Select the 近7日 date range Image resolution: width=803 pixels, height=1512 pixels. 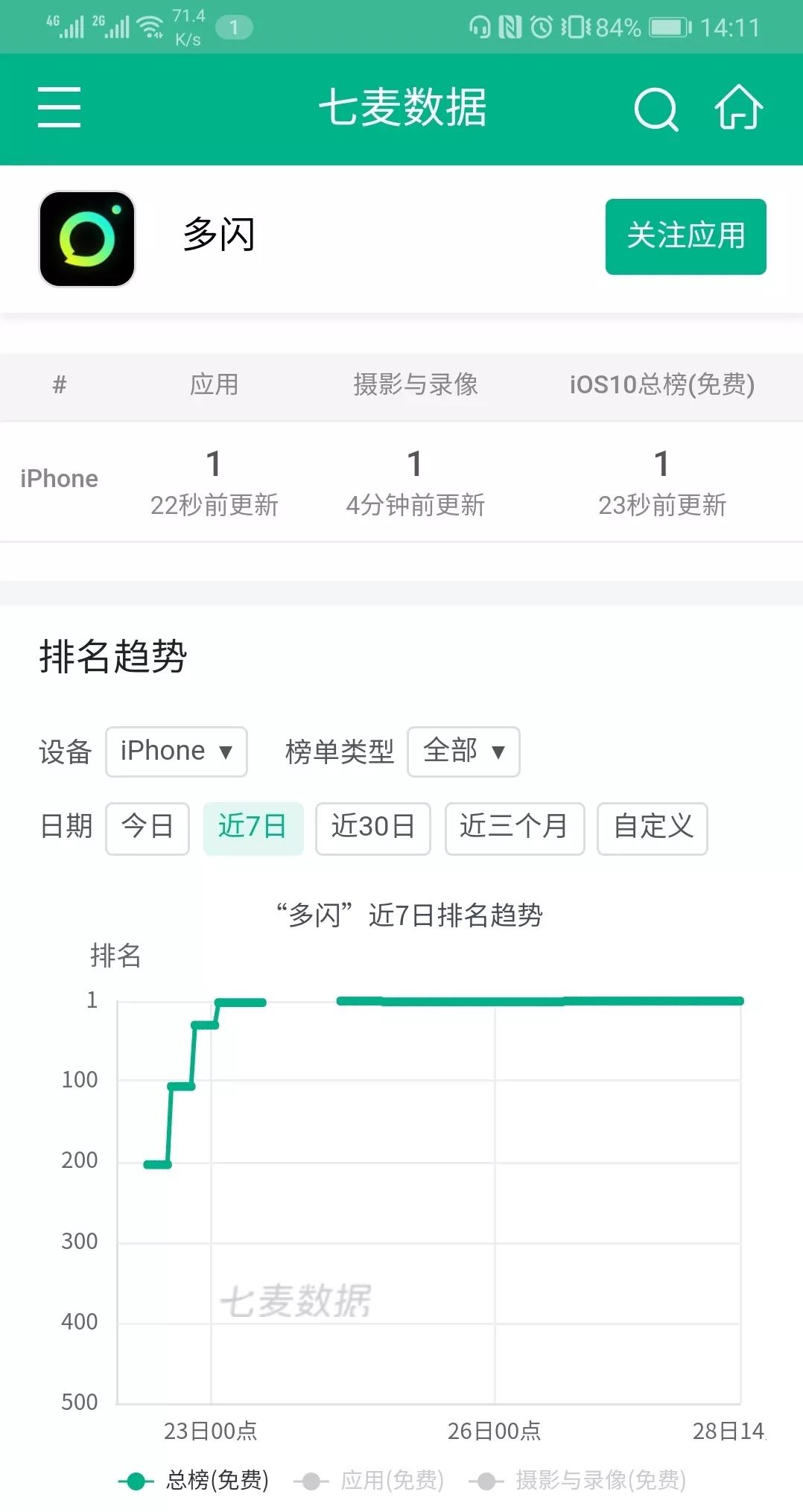click(253, 828)
